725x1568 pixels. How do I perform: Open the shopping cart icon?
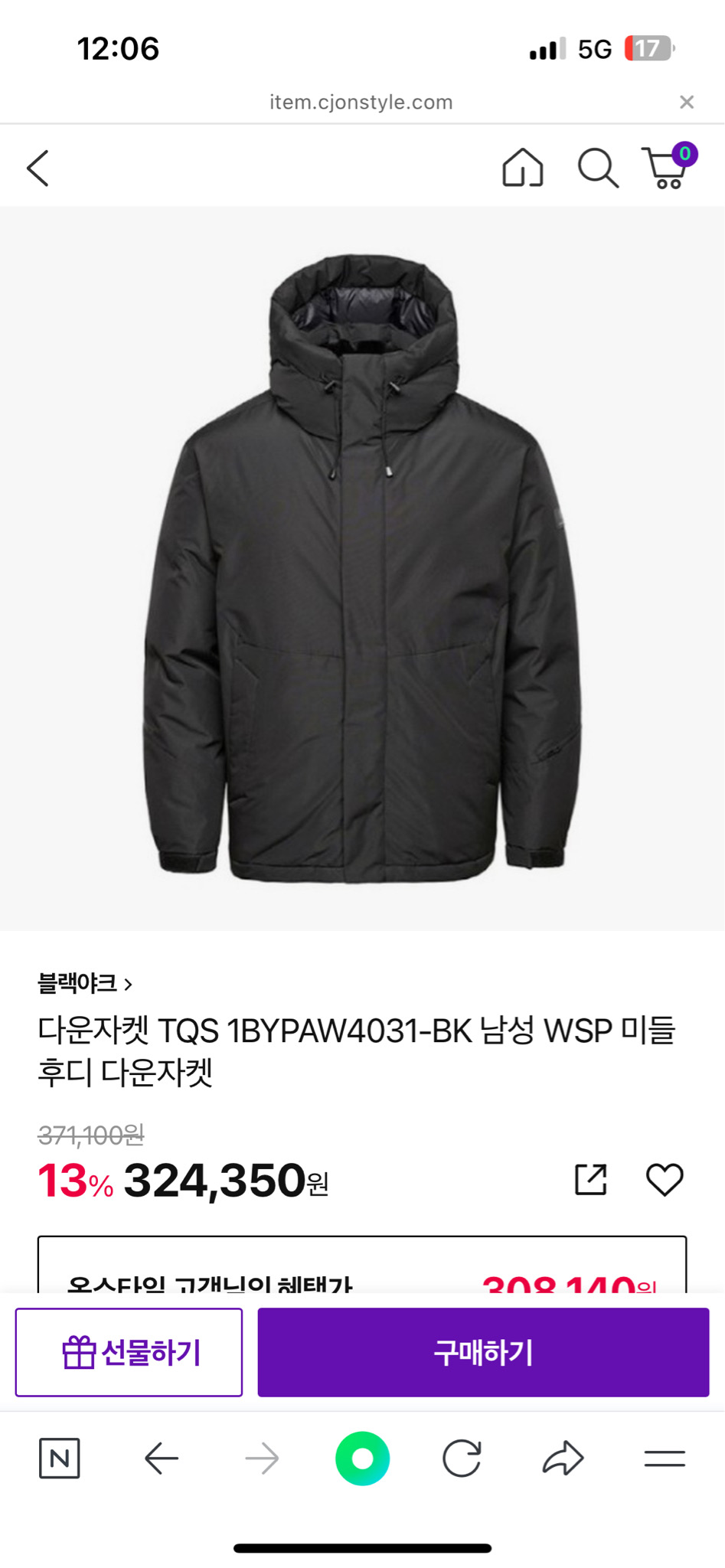click(668, 168)
